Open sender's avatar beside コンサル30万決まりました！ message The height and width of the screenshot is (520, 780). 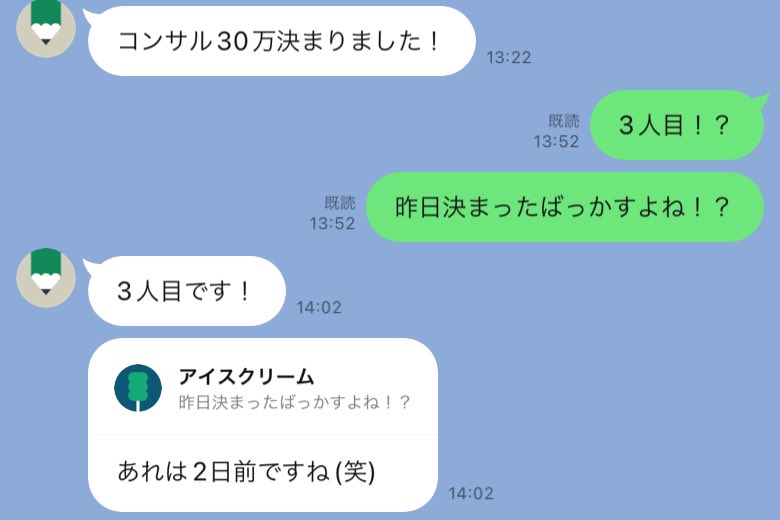pos(46,27)
